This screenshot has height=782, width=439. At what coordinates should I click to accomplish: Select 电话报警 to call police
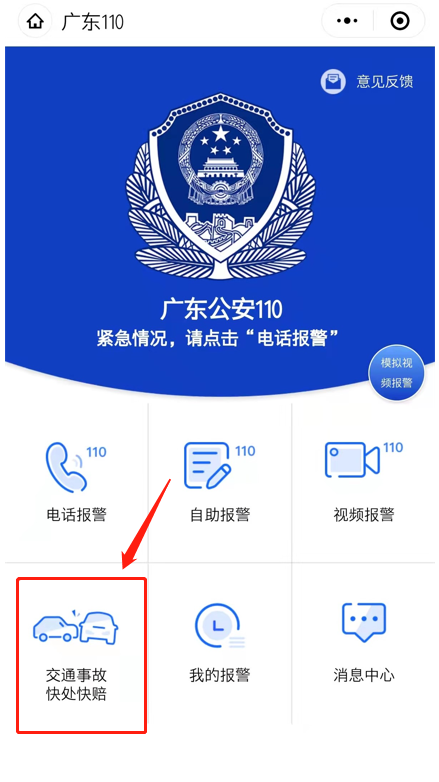click(76, 482)
